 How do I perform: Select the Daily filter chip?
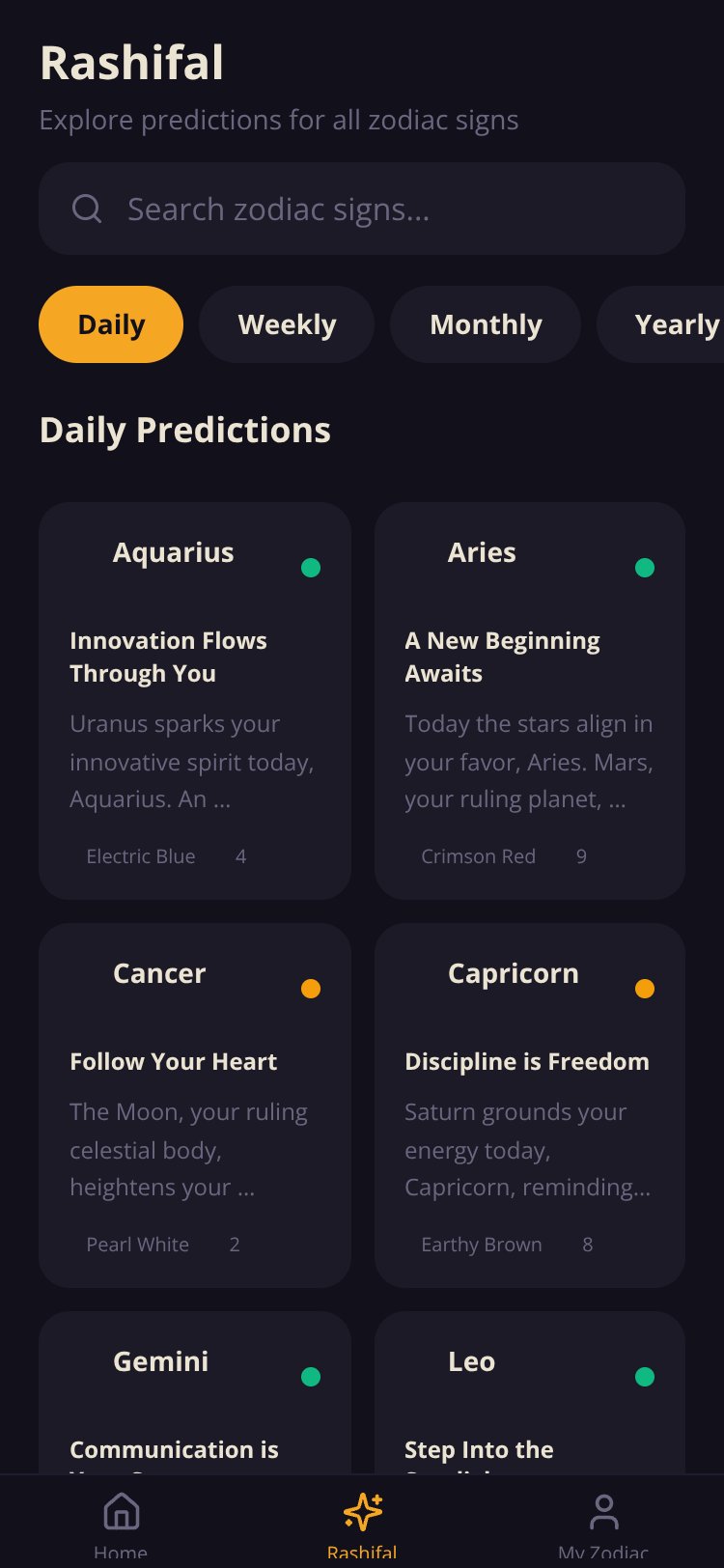point(111,324)
